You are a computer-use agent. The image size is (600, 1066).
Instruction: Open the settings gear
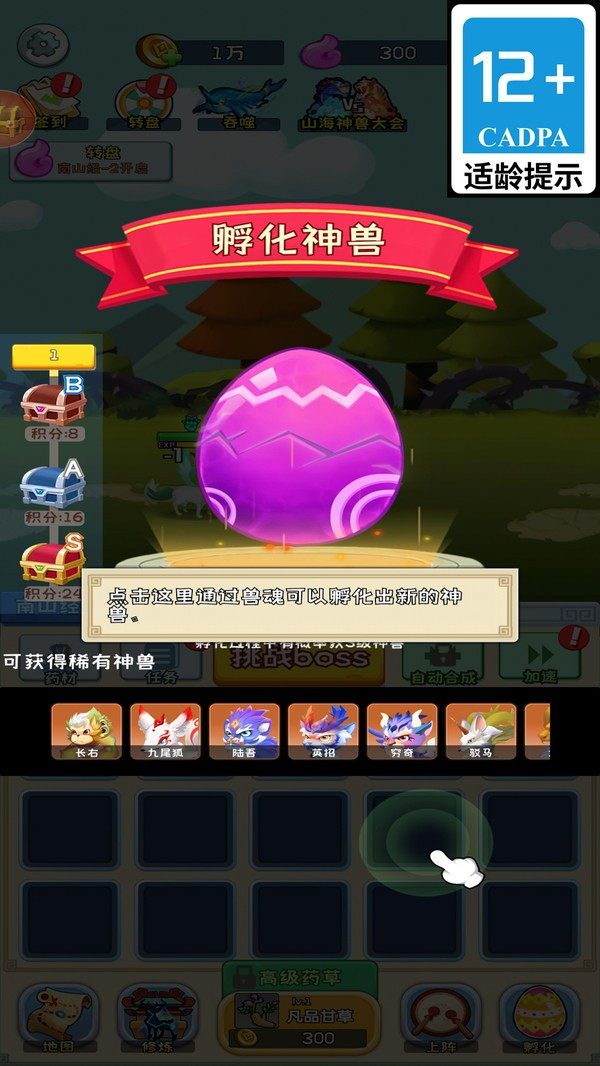click(x=43, y=44)
